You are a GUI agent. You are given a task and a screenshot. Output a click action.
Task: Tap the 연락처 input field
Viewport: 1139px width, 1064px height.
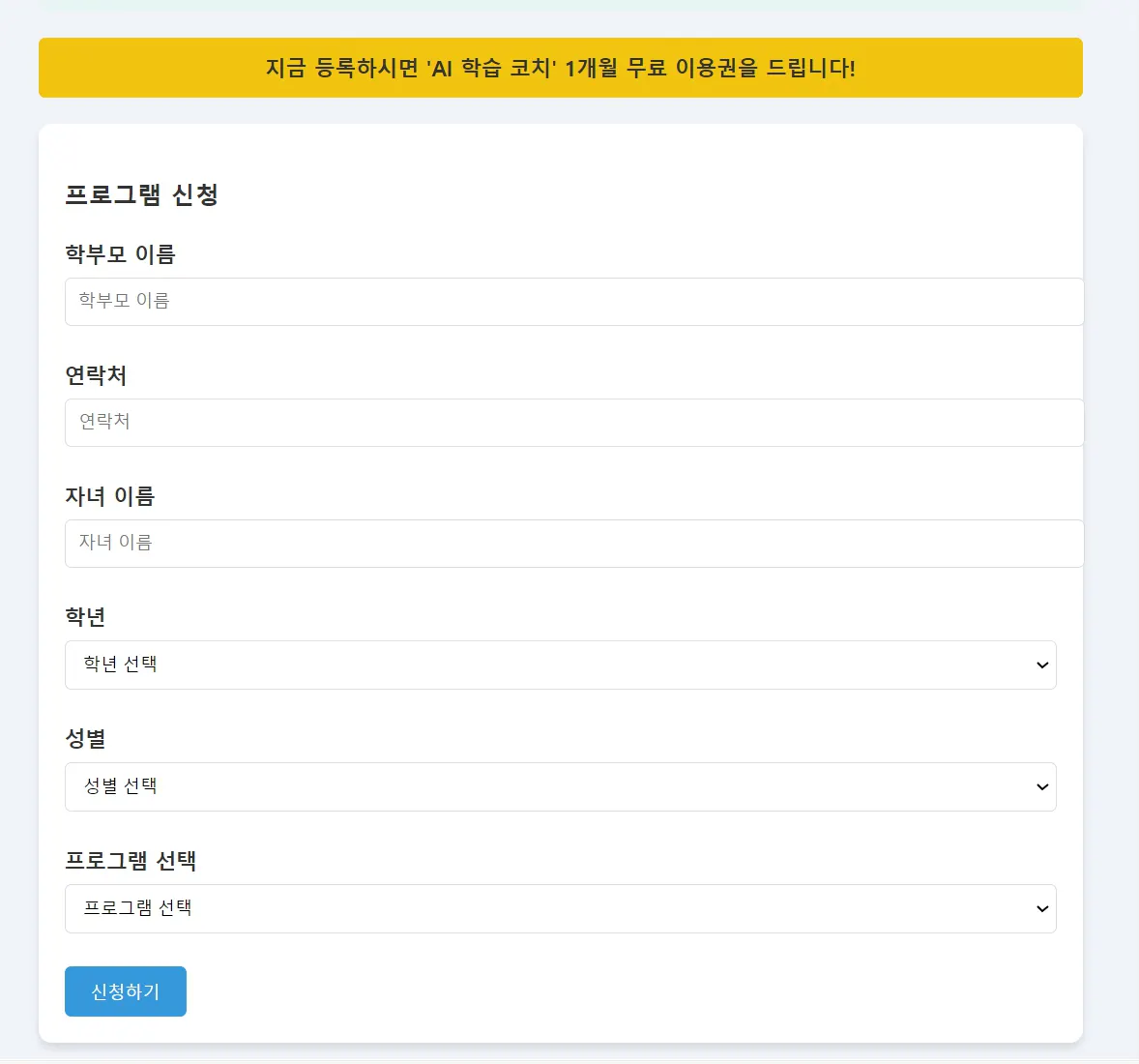[x=573, y=423]
